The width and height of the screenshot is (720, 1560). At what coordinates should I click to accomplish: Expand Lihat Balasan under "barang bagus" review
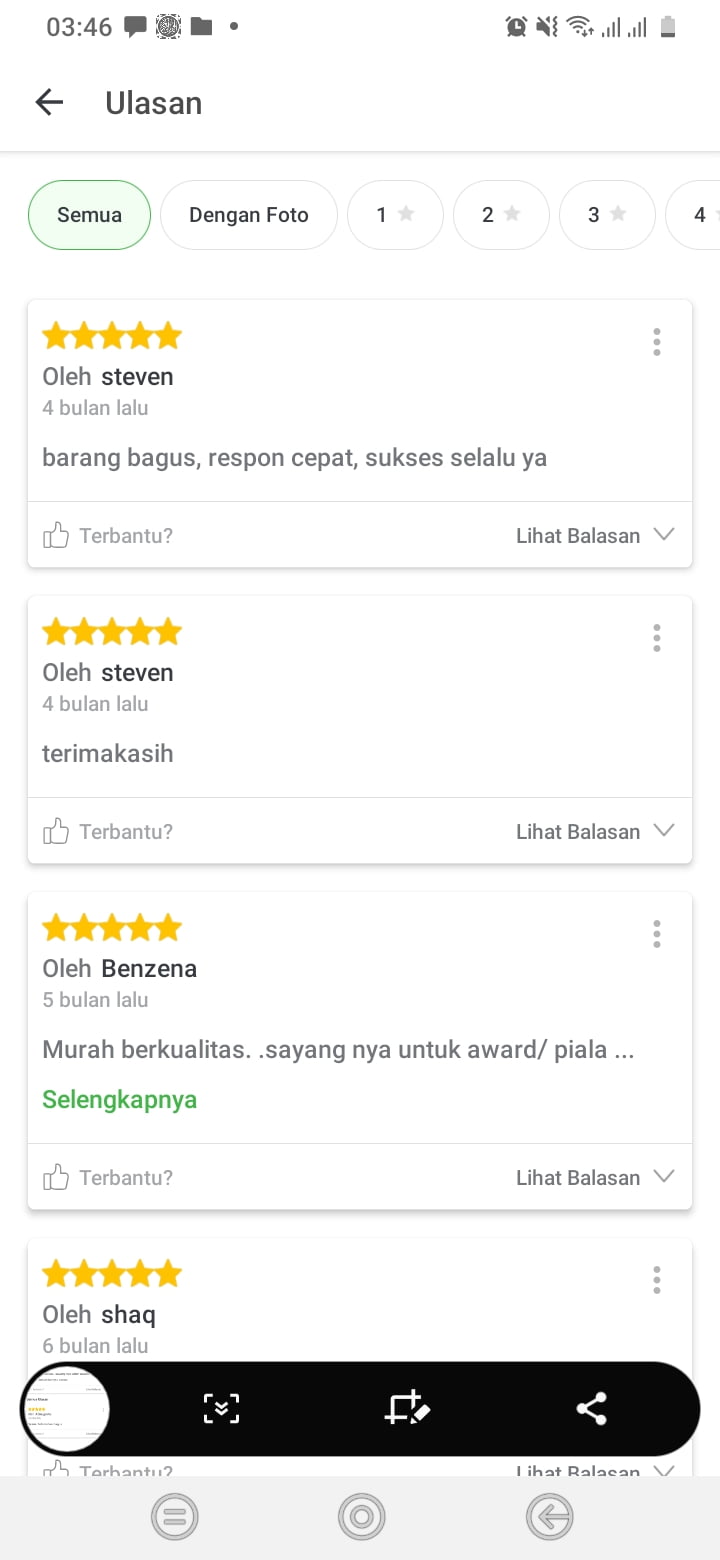coord(594,536)
